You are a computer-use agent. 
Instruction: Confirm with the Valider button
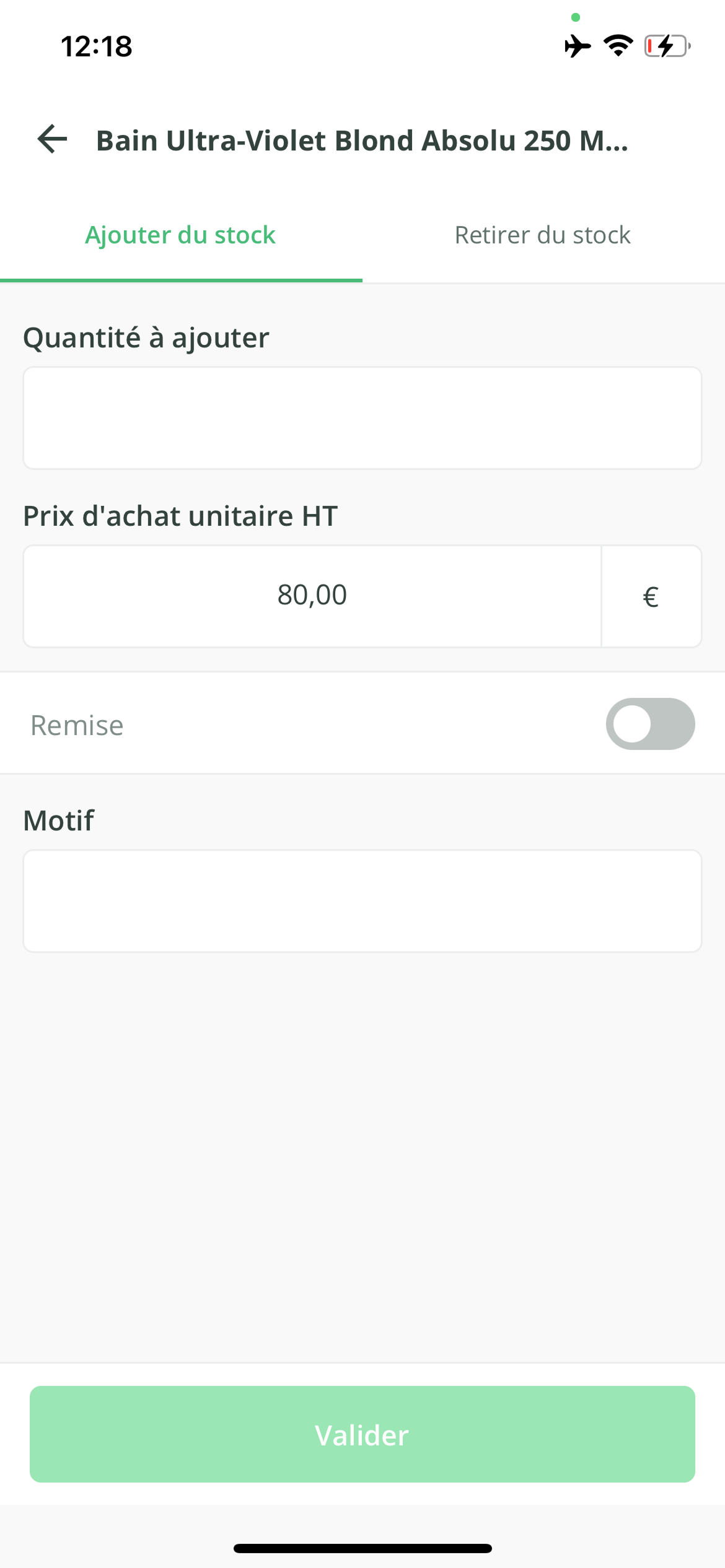362,1434
